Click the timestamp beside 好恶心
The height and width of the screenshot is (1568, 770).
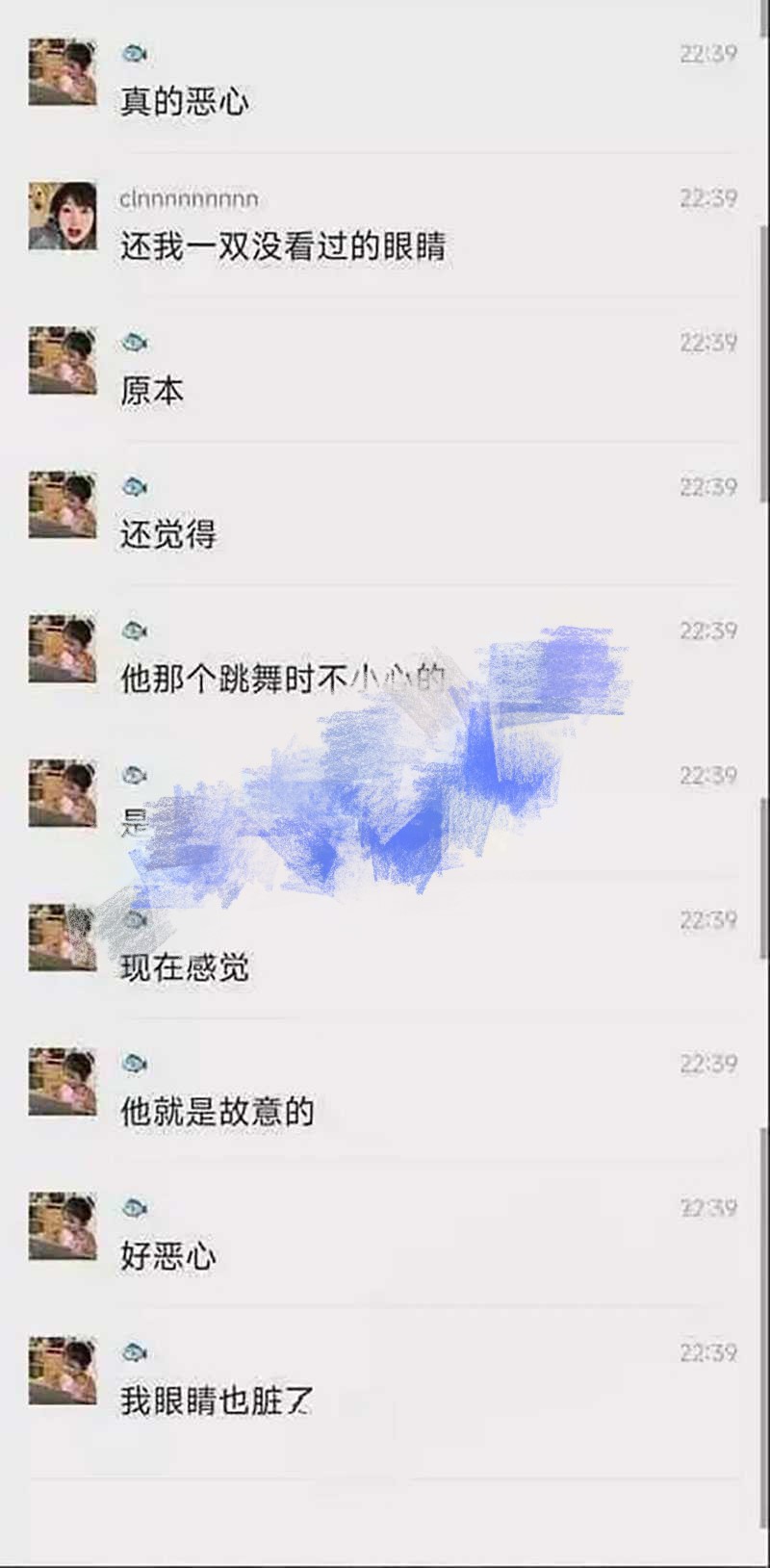[x=706, y=1208]
